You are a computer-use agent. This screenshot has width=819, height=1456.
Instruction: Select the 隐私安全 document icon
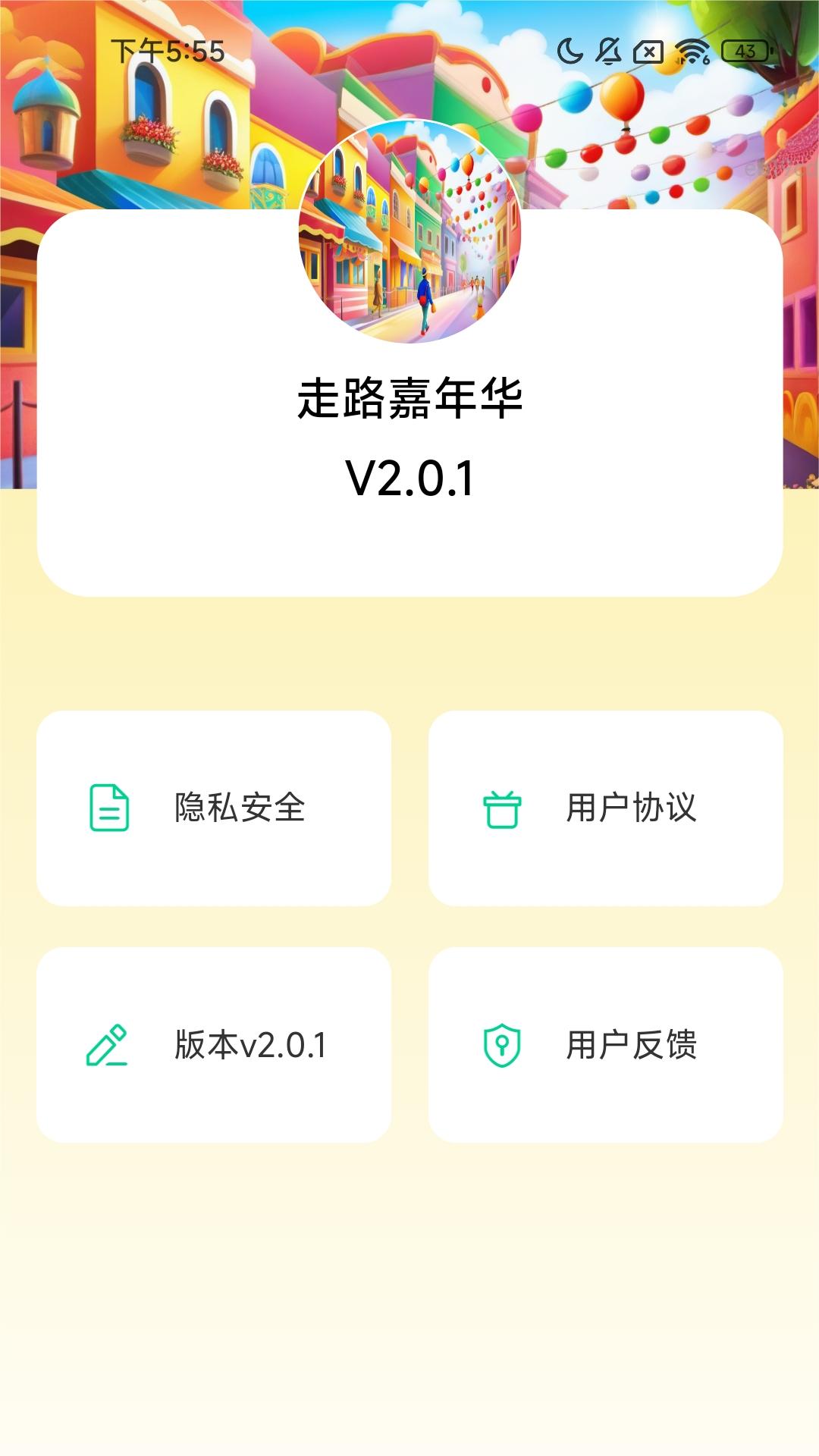click(x=108, y=808)
